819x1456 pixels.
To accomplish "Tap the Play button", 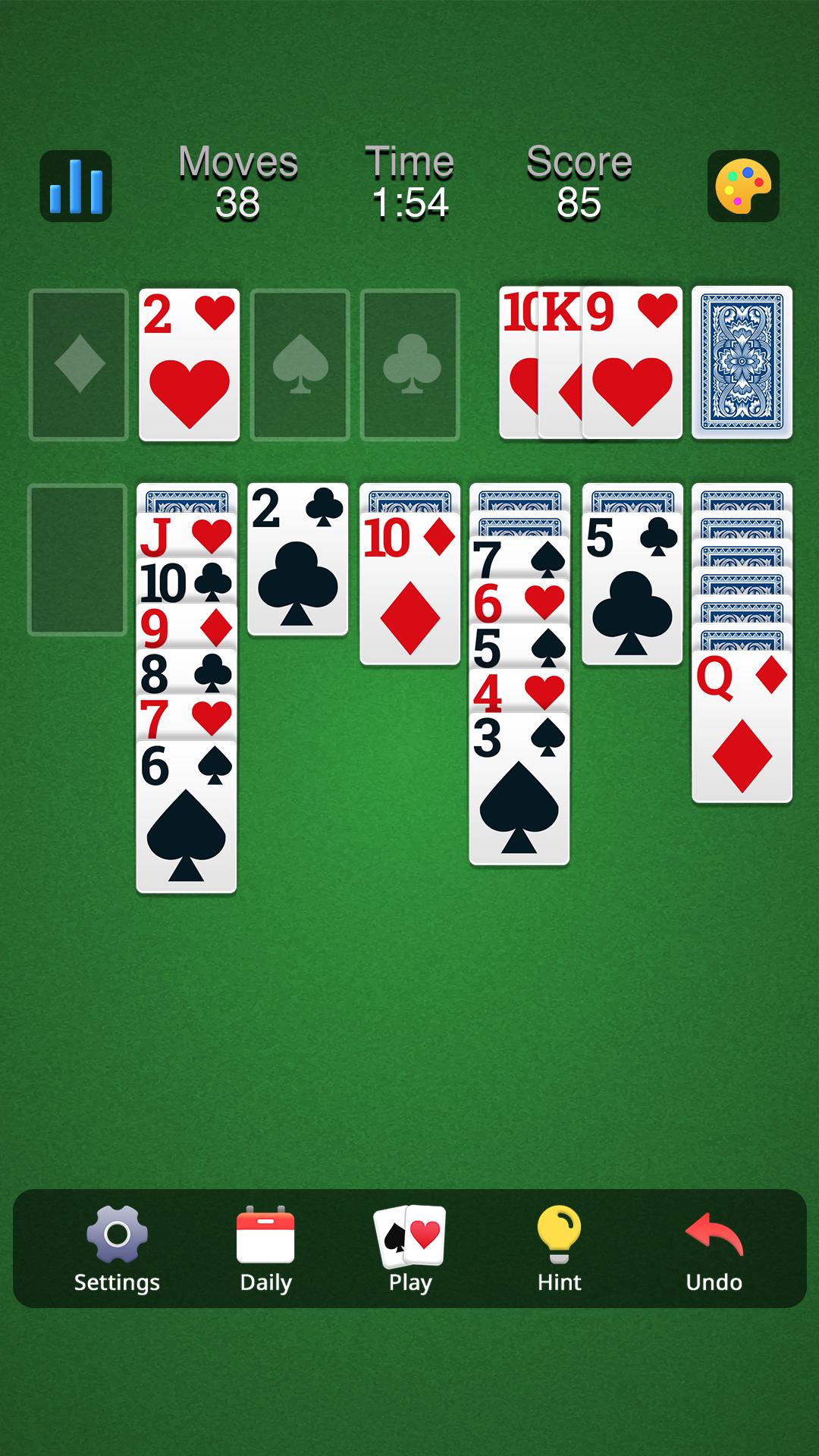I will [409, 1249].
